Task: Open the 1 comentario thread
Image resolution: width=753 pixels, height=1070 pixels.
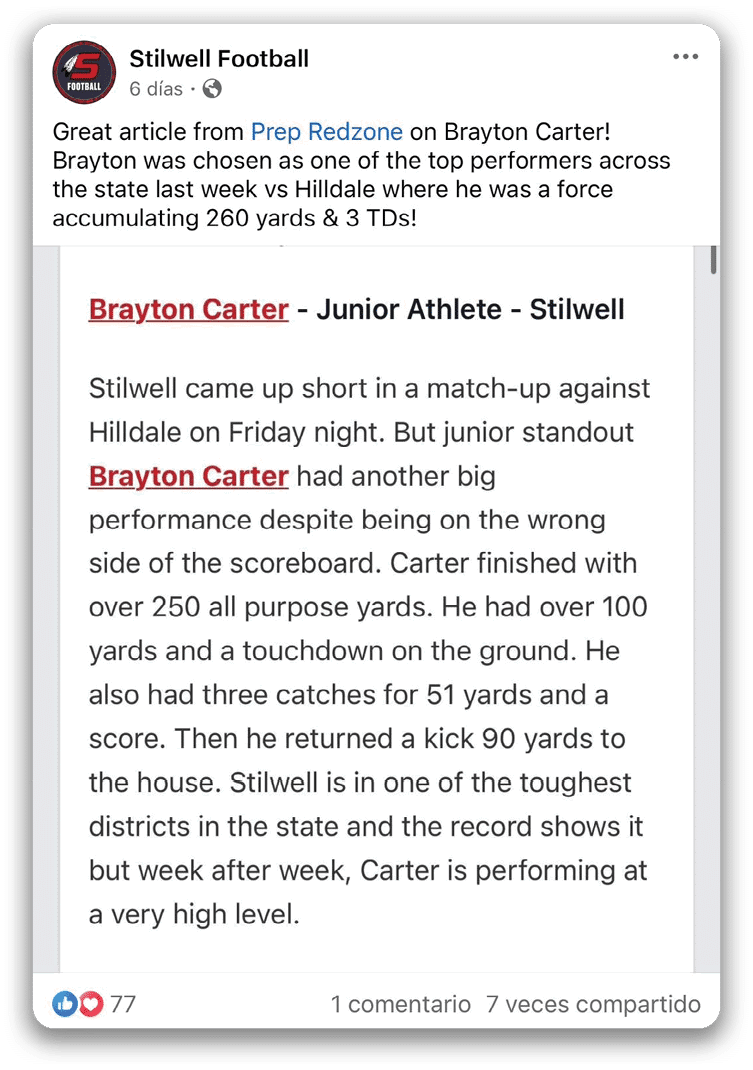Action: coord(401,1004)
